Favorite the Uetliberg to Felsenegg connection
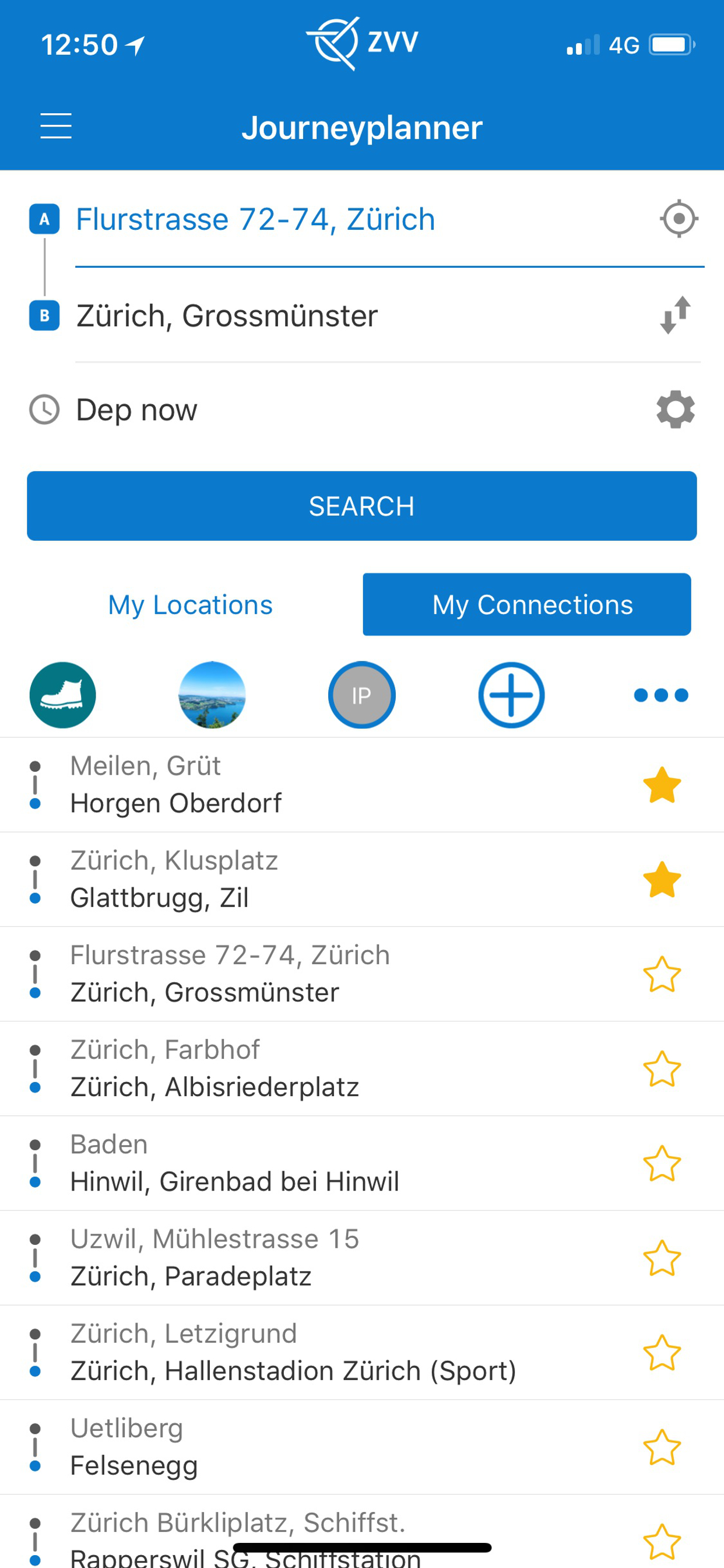 point(662,1447)
